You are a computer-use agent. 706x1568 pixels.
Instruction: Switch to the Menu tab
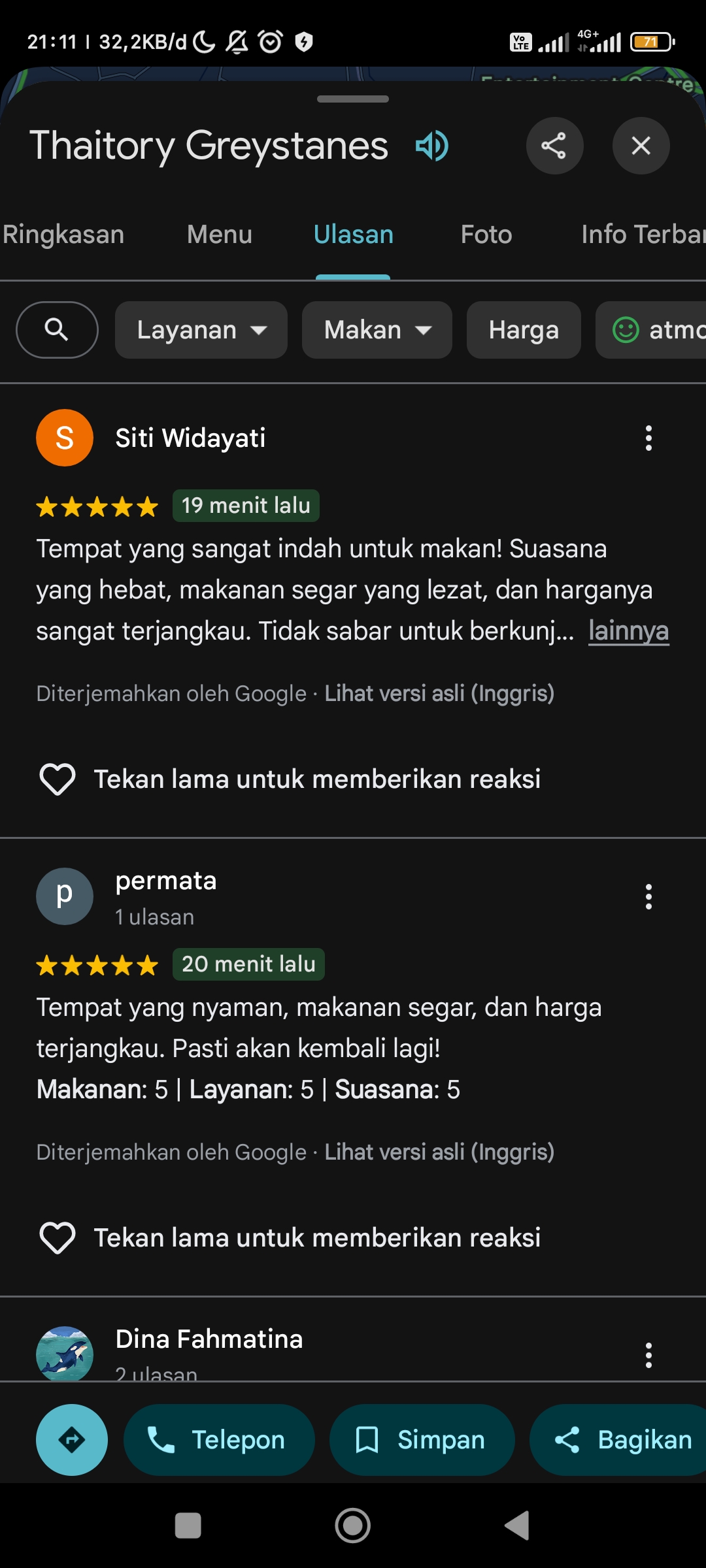220,234
